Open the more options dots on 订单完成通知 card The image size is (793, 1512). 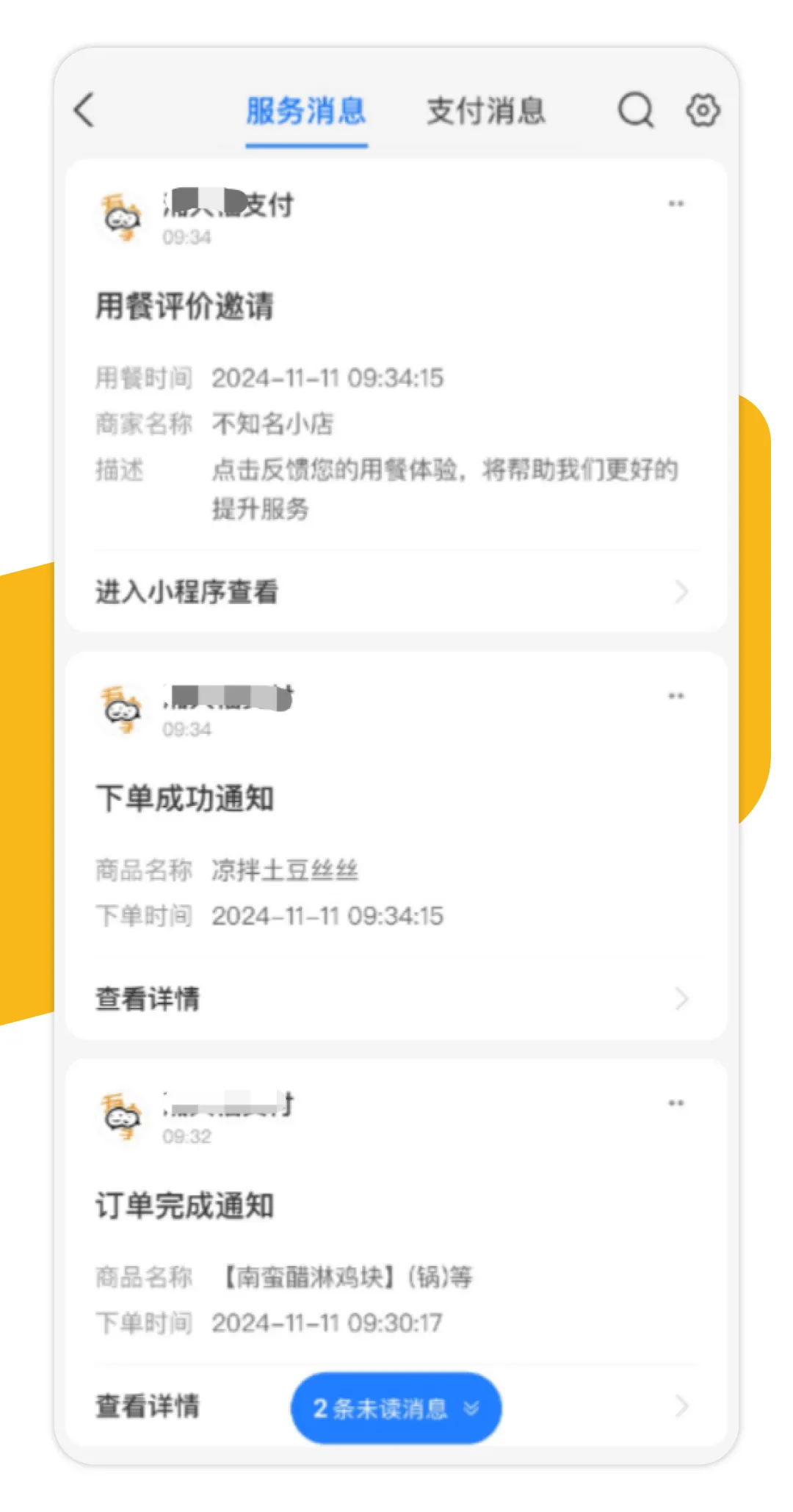point(676,1102)
